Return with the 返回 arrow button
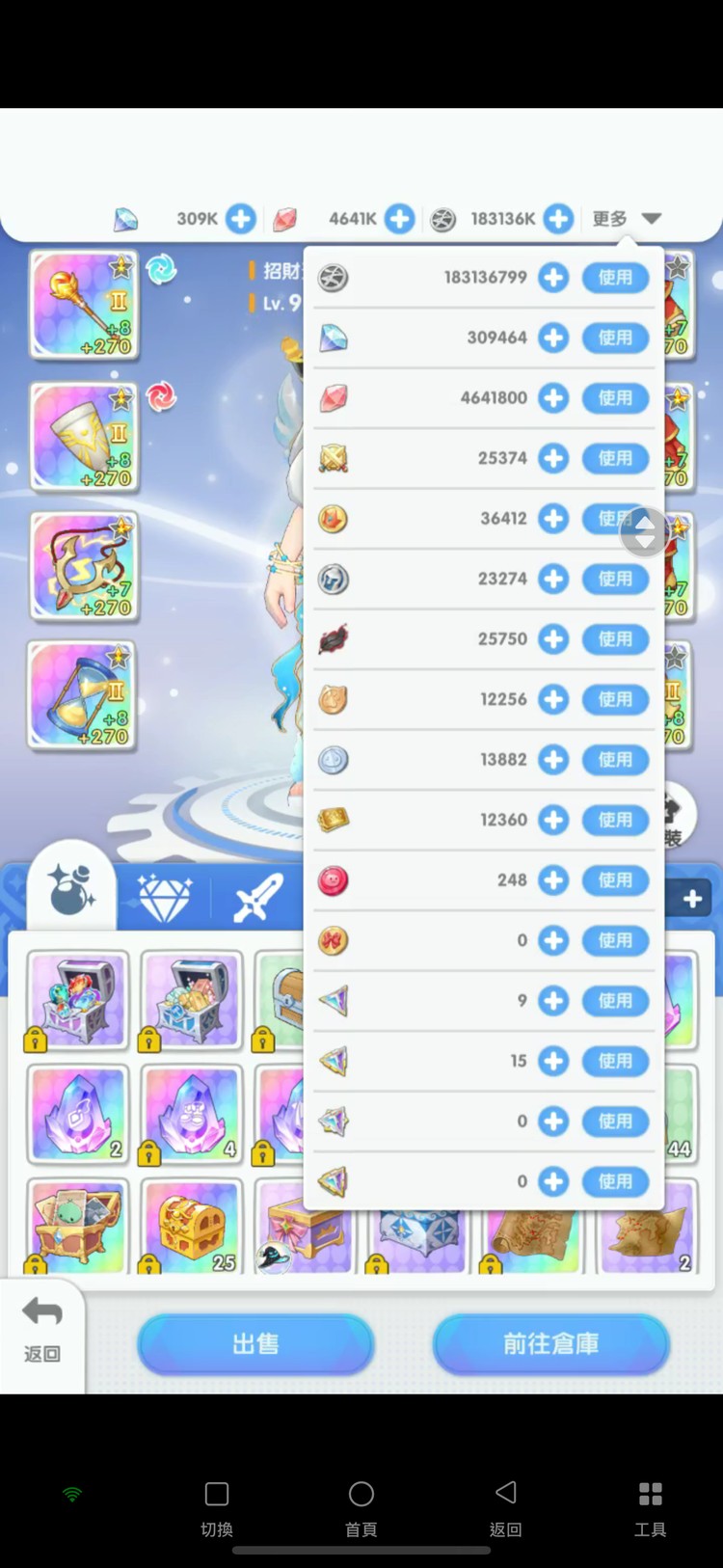The image size is (723, 1568). click(x=41, y=1329)
